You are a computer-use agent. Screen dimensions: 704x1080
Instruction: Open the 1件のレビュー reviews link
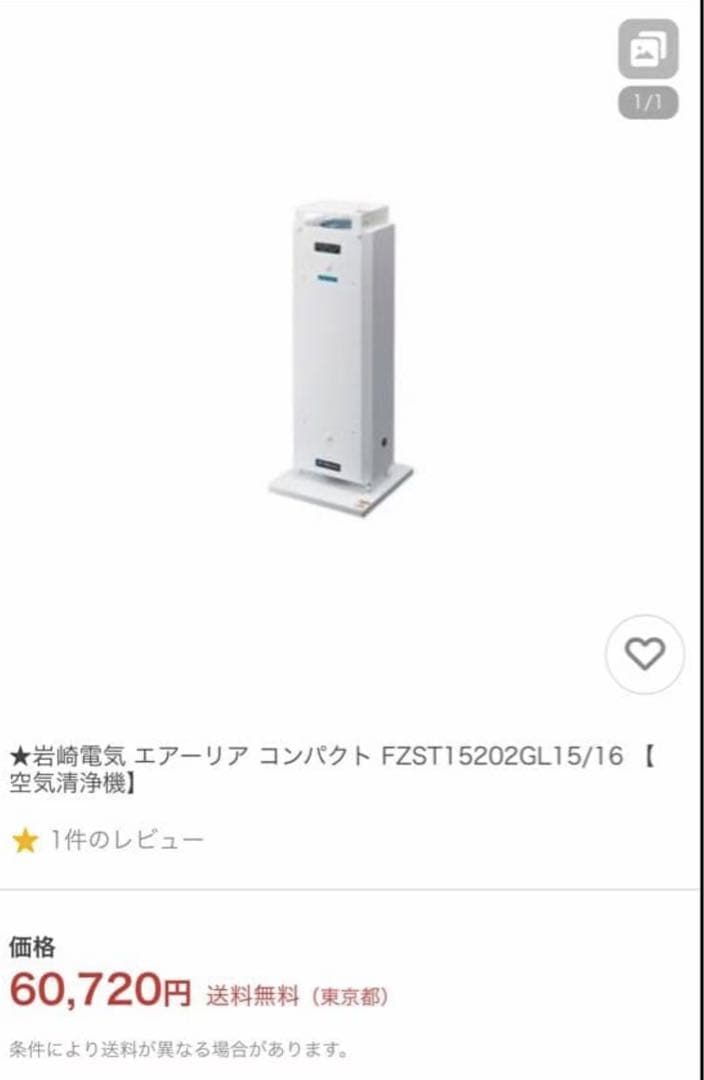point(126,840)
